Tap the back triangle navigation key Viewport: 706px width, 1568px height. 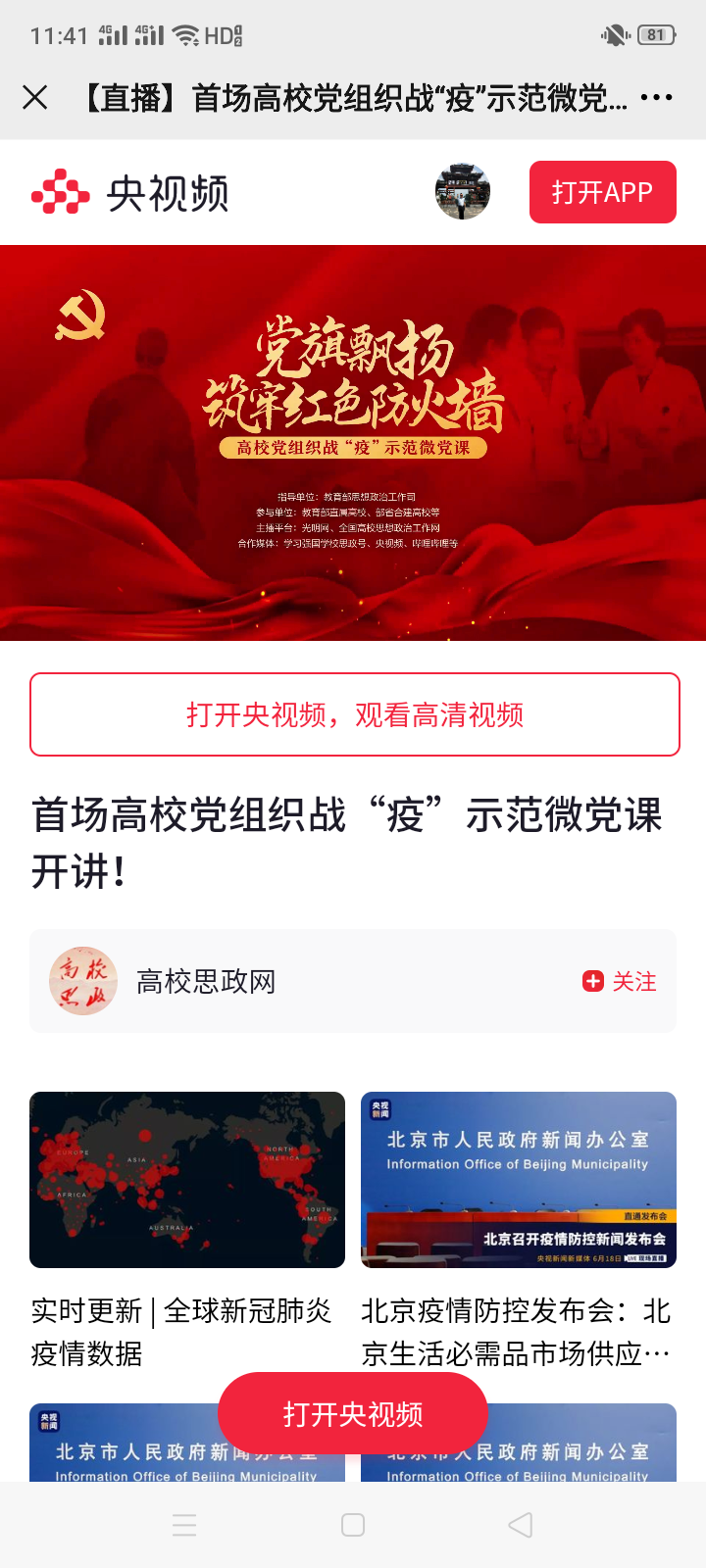tap(520, 1525)
